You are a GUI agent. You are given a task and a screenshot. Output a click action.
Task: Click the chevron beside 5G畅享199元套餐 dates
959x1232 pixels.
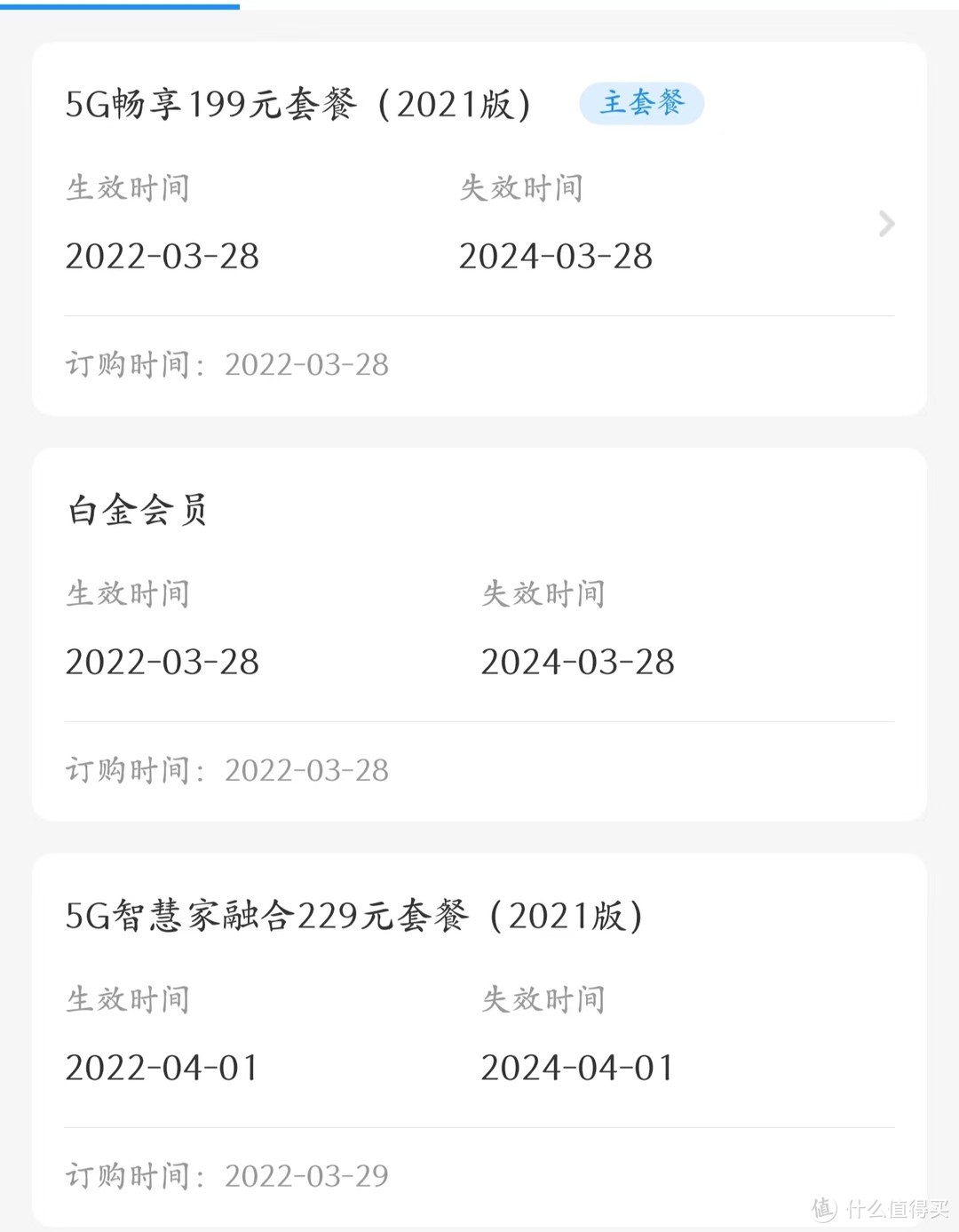click(885, 224)
